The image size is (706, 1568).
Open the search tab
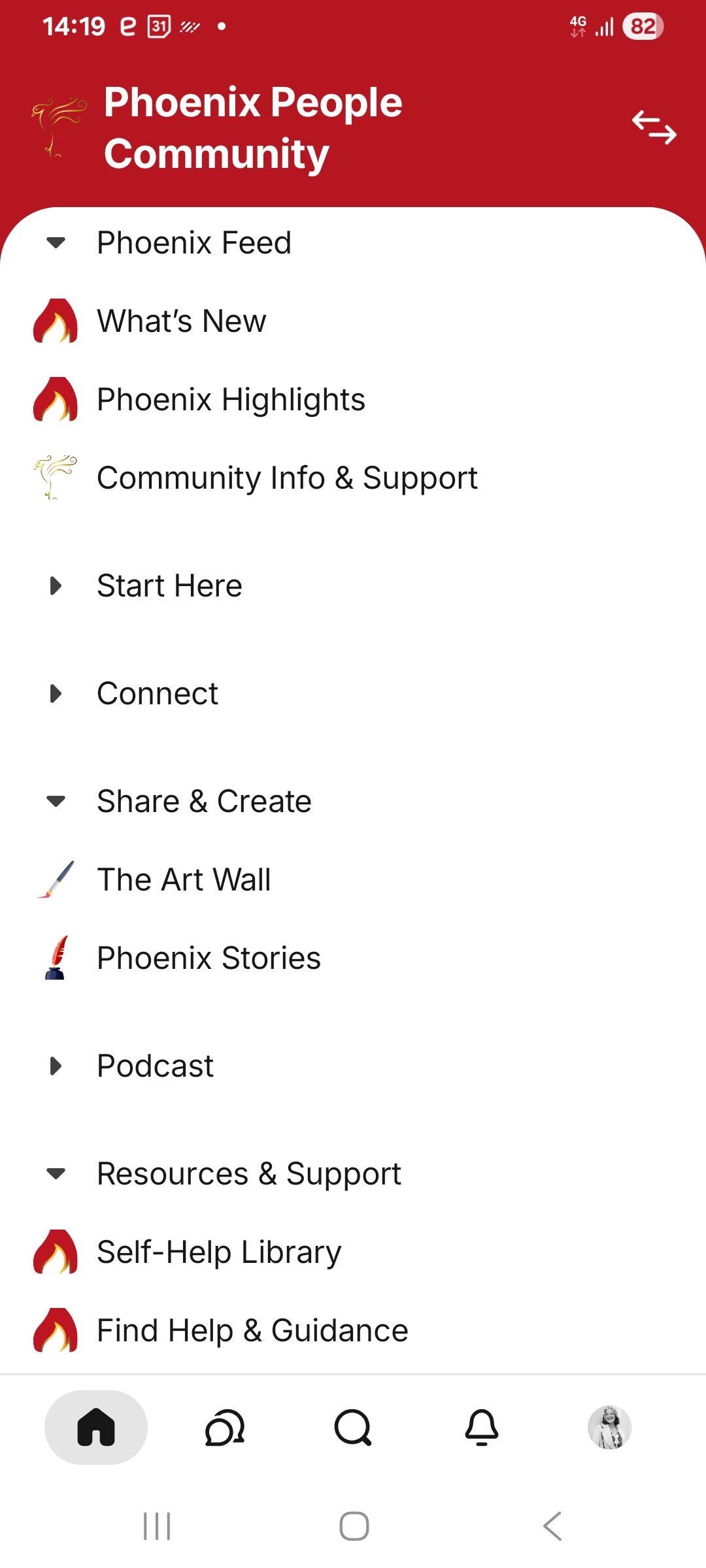[353, 1428]
